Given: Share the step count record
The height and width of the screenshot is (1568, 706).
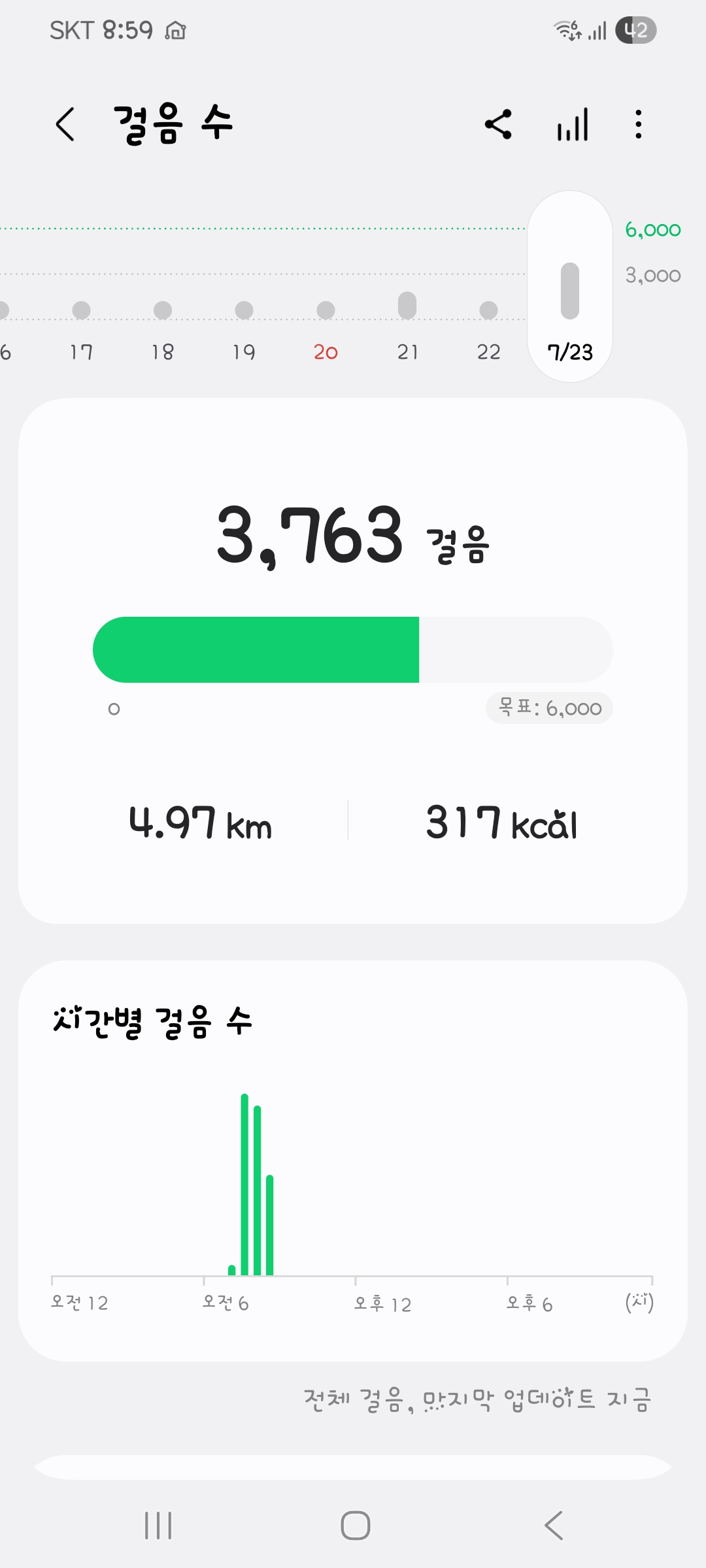Looking at the screenshot, I should [x=498, y=124].
